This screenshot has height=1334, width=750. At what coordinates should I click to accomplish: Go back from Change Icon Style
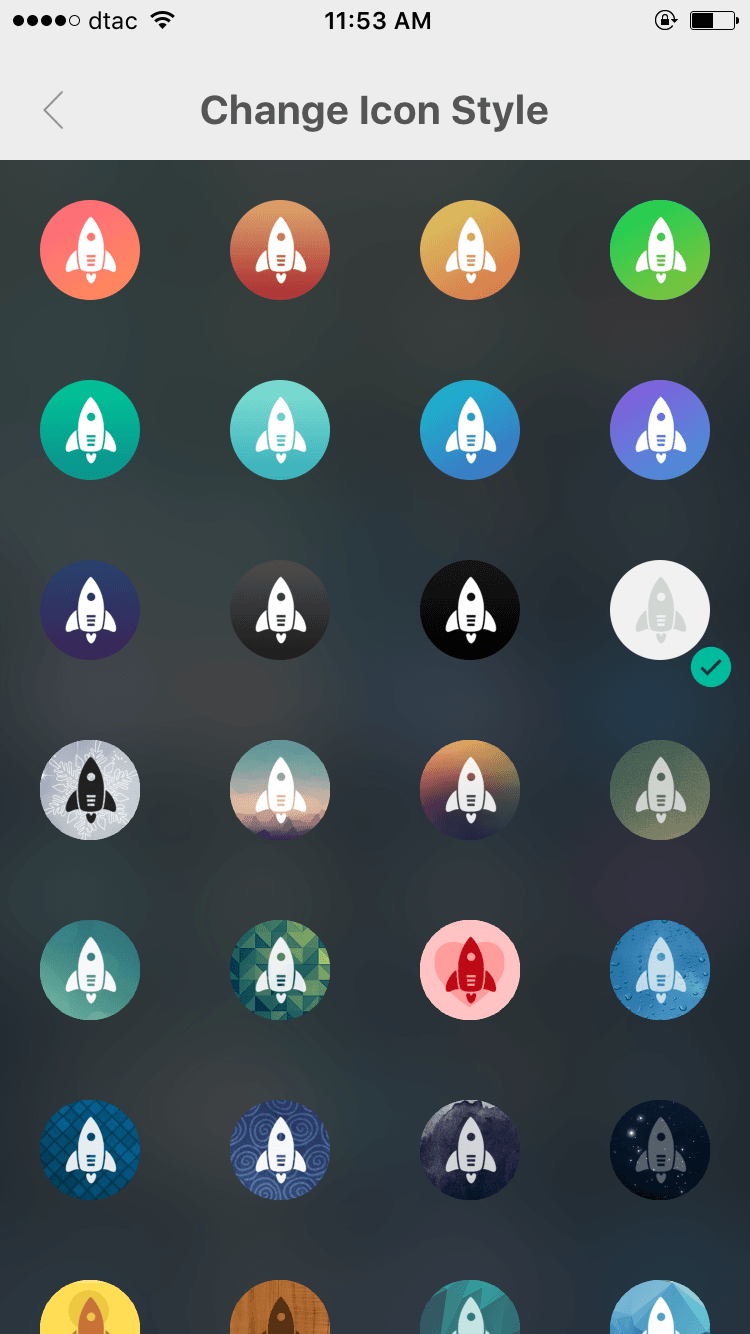point(54,110)
